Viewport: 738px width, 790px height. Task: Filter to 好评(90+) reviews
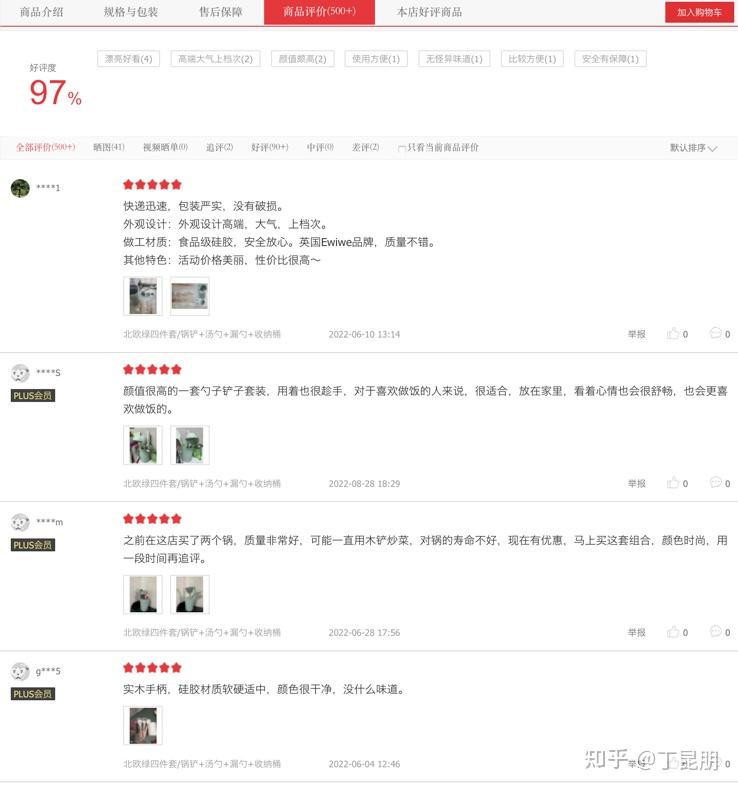tap(269, 147)
